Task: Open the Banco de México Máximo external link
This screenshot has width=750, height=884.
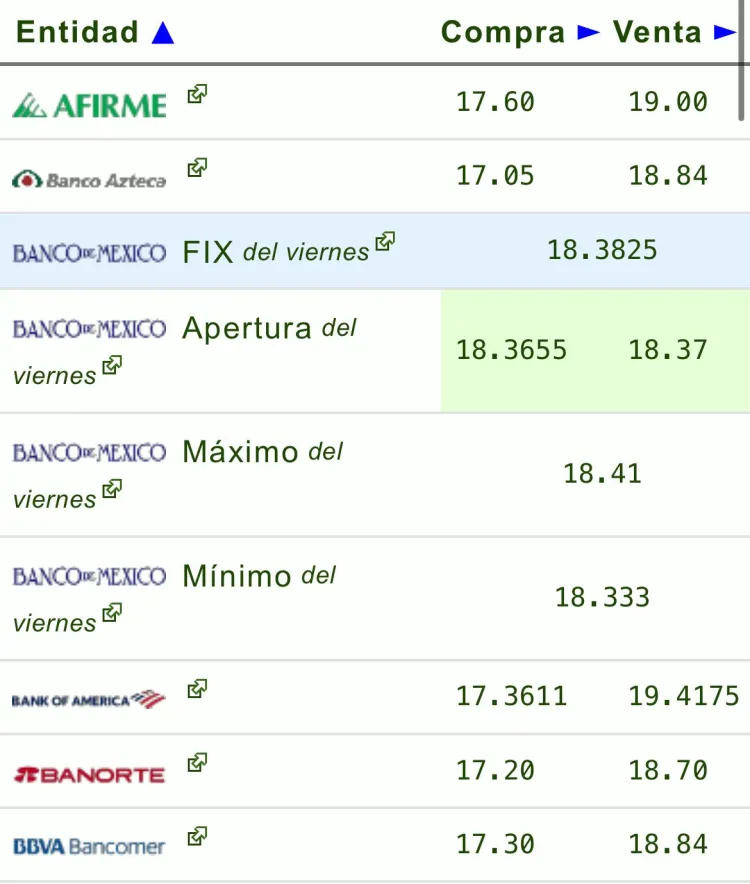Action: 112,489
